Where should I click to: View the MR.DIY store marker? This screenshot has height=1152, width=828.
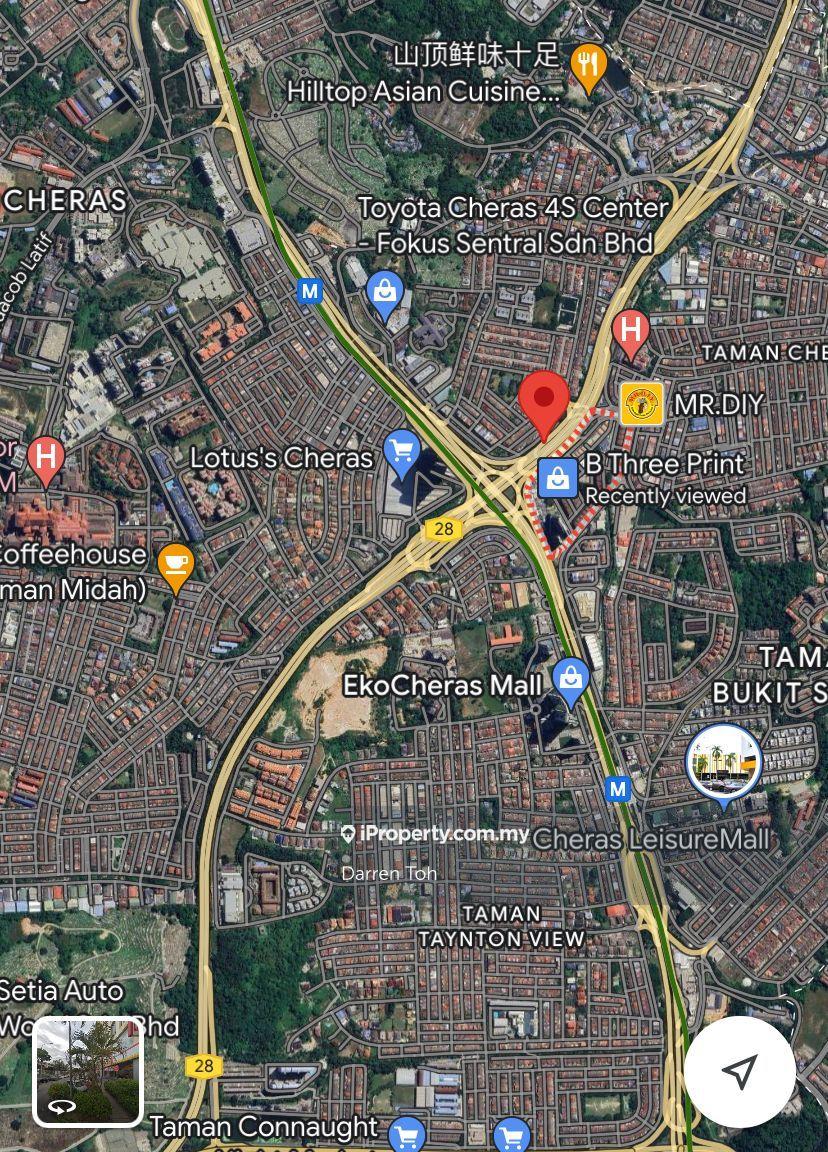coord(642,404)
